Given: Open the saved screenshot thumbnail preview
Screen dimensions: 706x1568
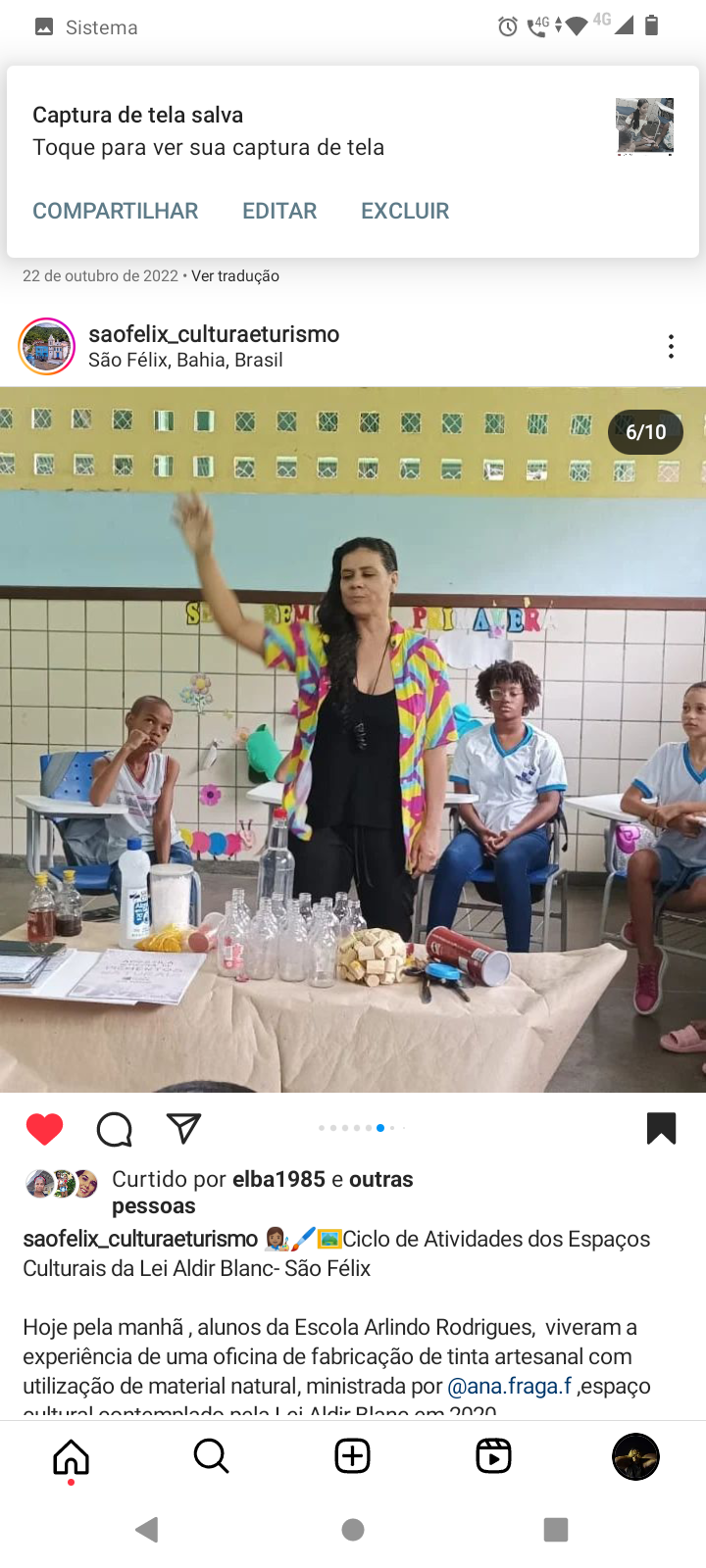Looking at the screenshot, I should (644, 126).
